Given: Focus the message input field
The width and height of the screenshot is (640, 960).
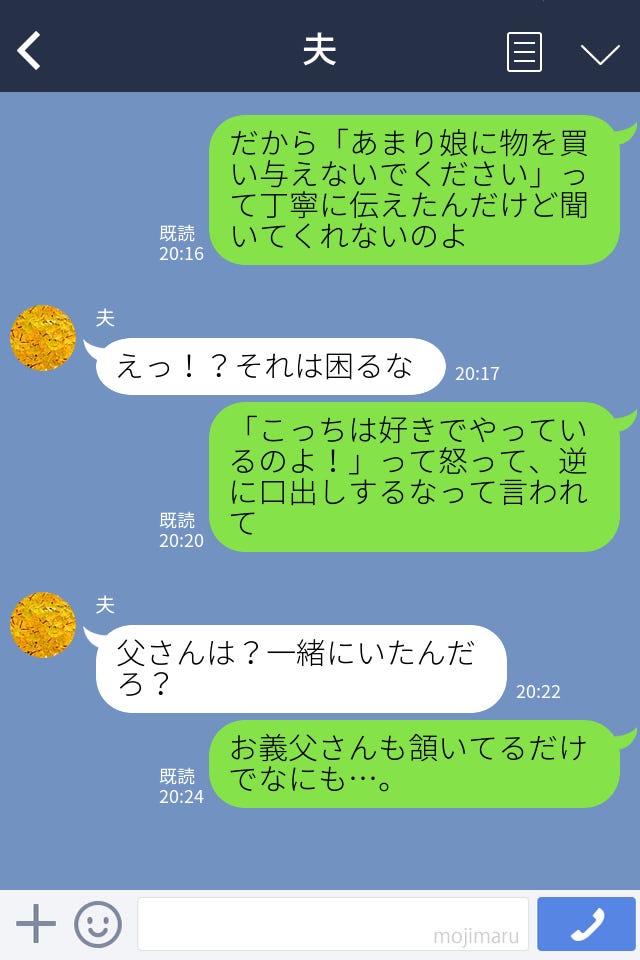Looking at the screenshot, I should pyautogui.click(x=332, y=924).
